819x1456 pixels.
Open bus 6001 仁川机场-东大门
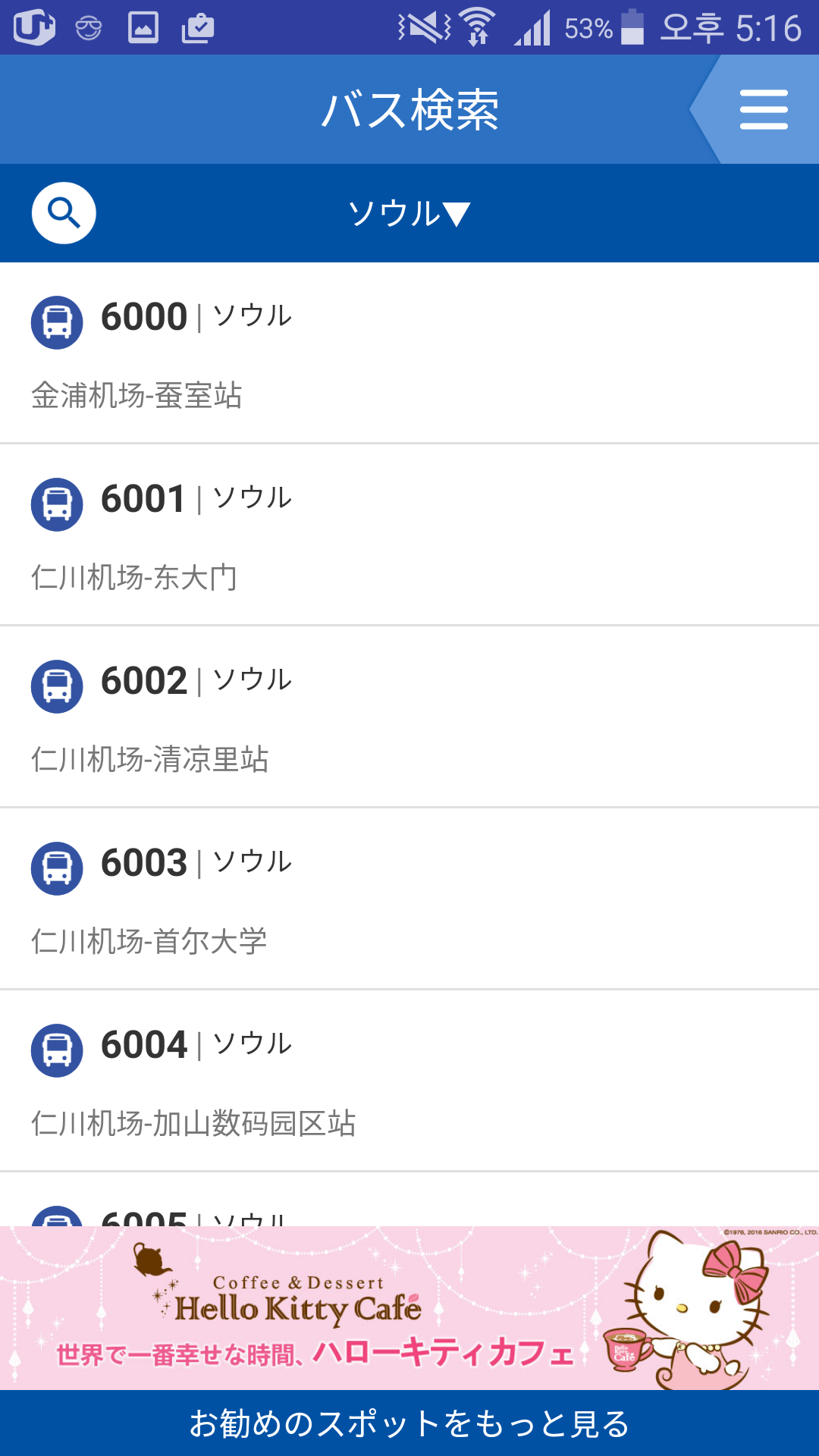409,535
